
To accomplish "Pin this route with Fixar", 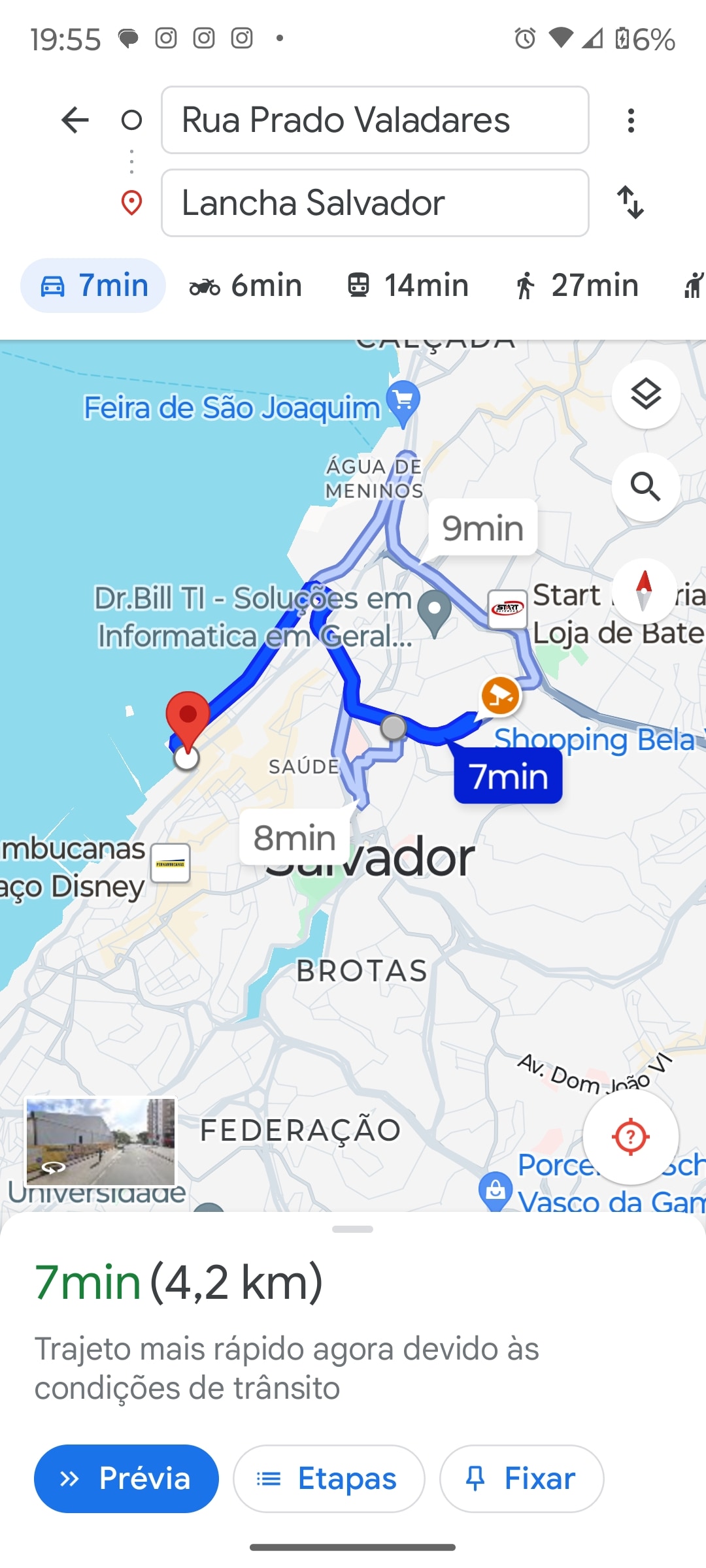I will tap(521, 1478).
